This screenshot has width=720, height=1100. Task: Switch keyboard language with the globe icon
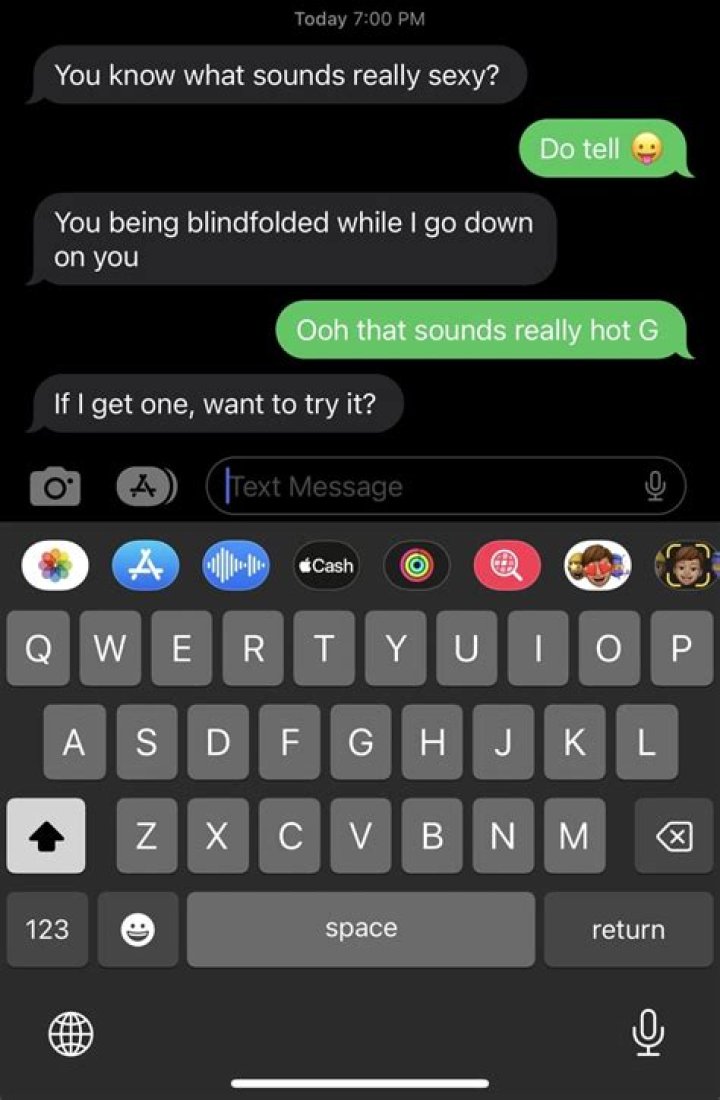coord(71,1032)
